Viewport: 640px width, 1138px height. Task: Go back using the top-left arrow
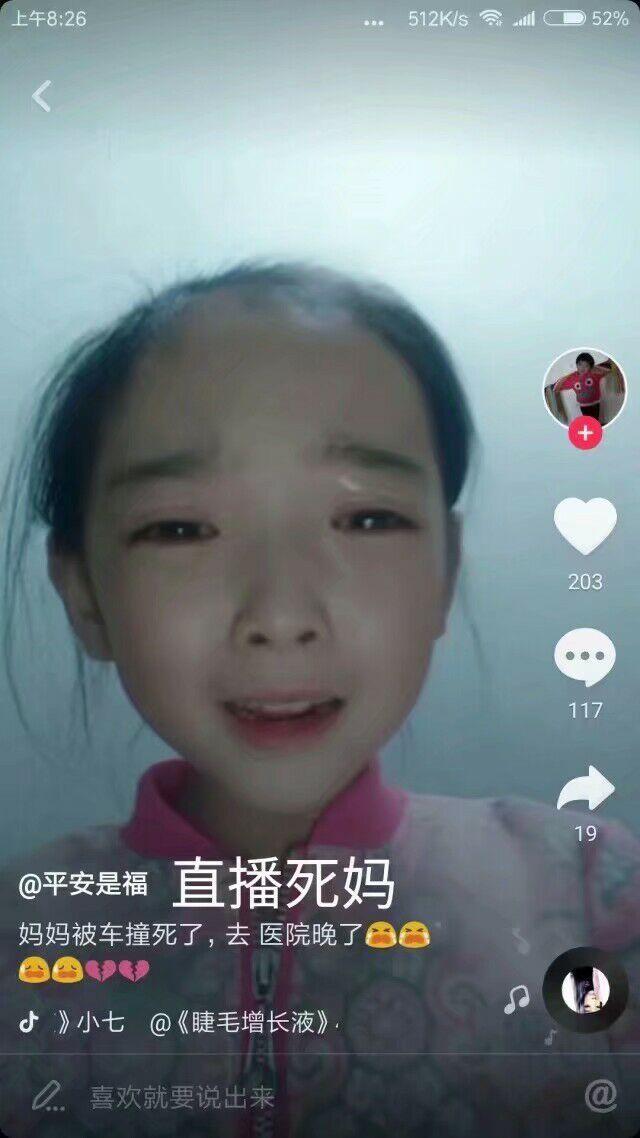[41, 97]
